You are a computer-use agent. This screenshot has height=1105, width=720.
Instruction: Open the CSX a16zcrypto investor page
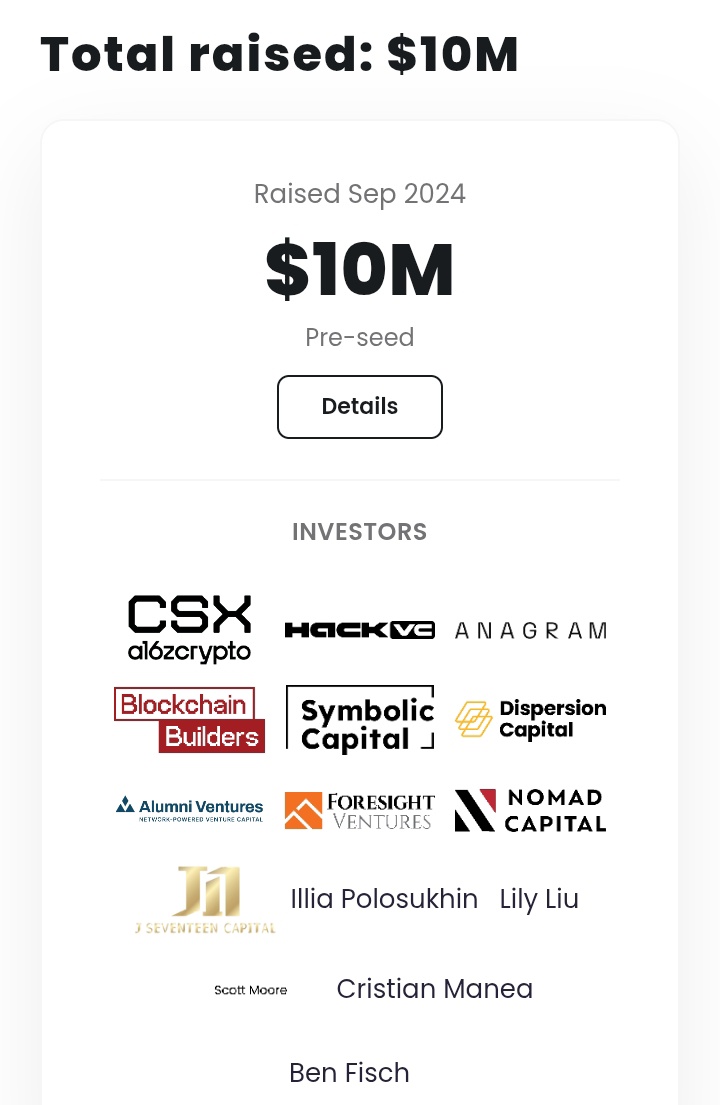189,630
